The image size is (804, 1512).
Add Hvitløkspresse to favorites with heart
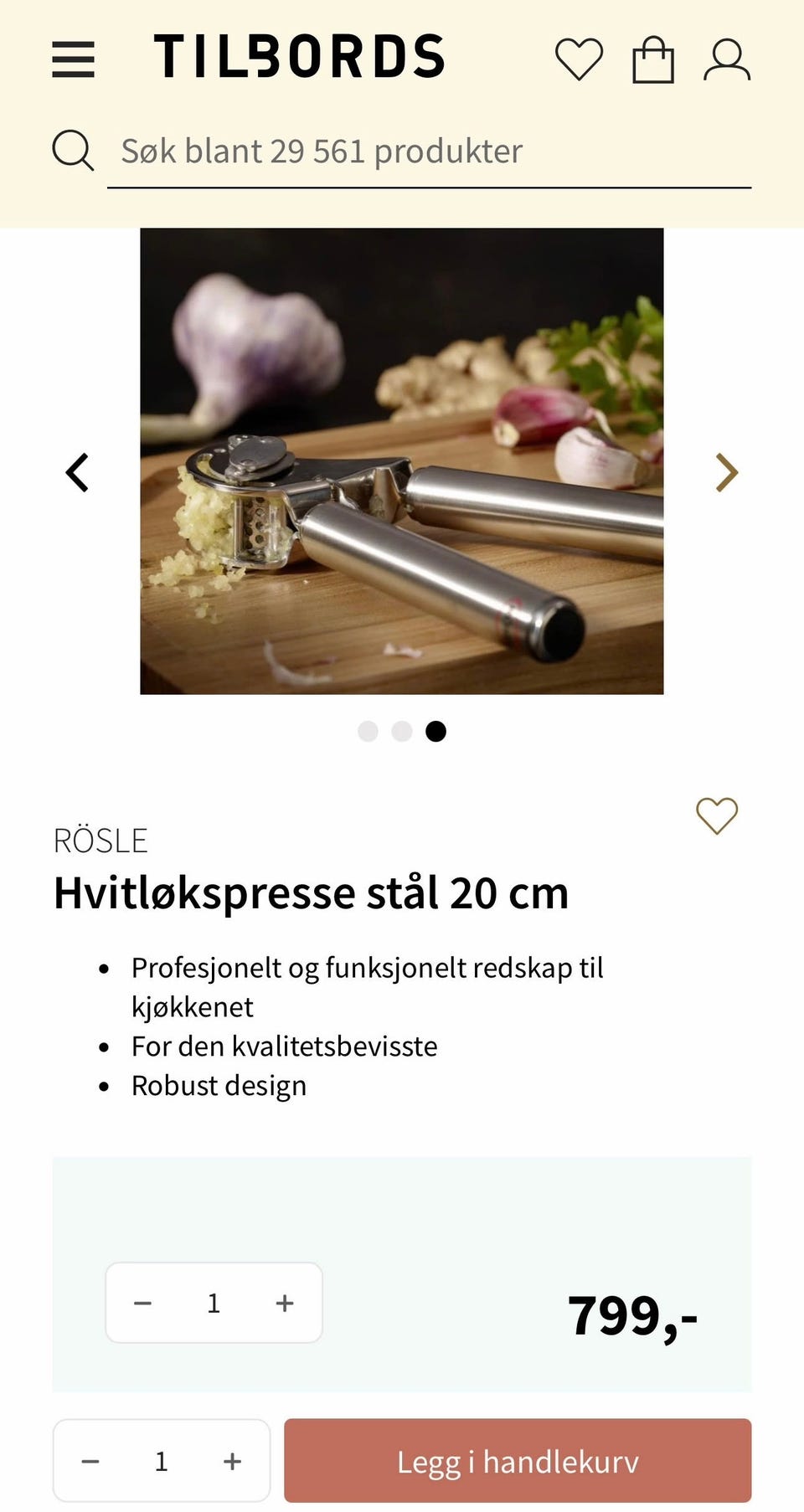(x=717, y=815)
